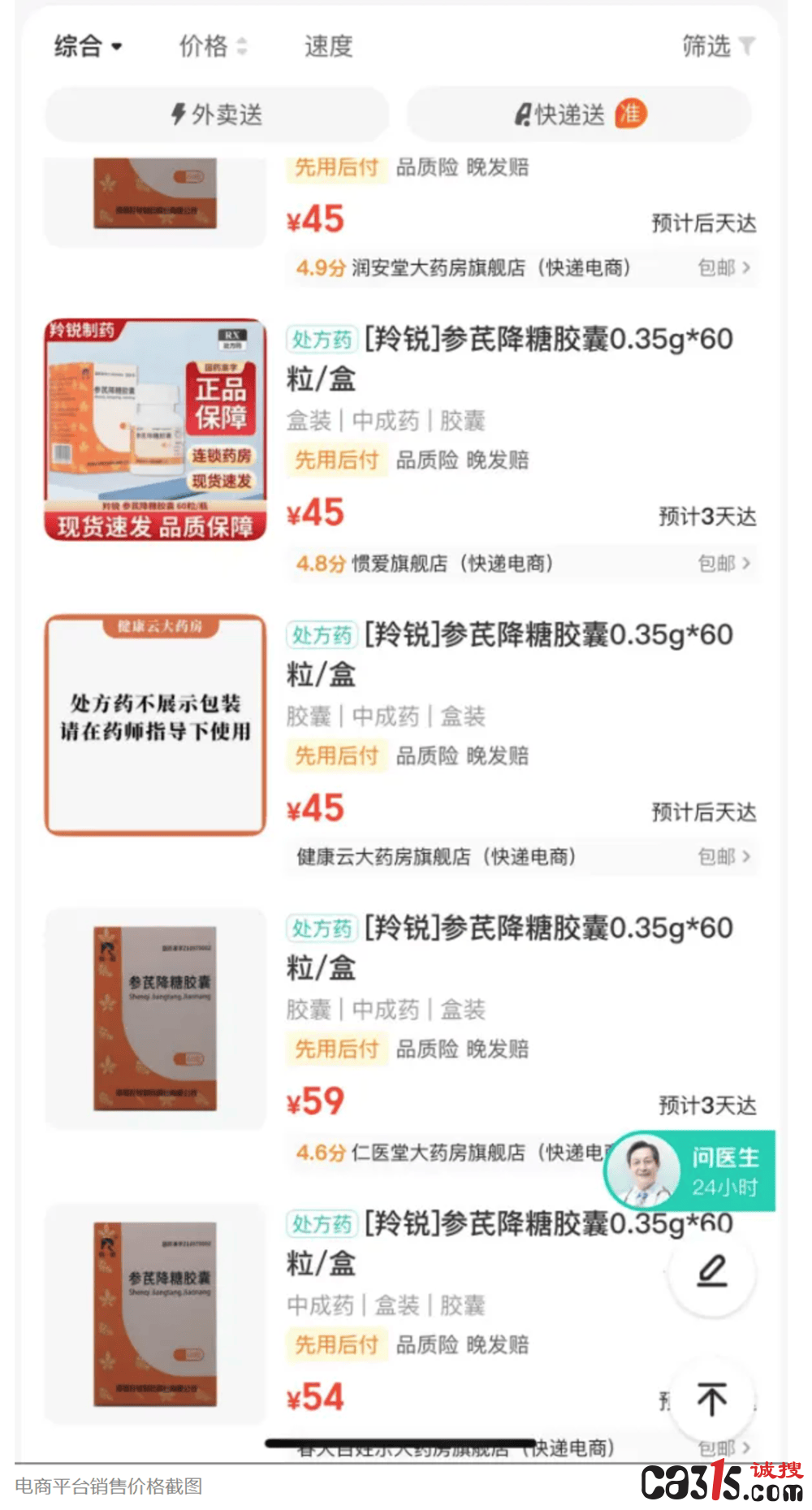Image resolution: width=812 pixels, height=1510 pixels.
Task: Click the back-to-top arrow icon
Action: [x=712, y=1399]
